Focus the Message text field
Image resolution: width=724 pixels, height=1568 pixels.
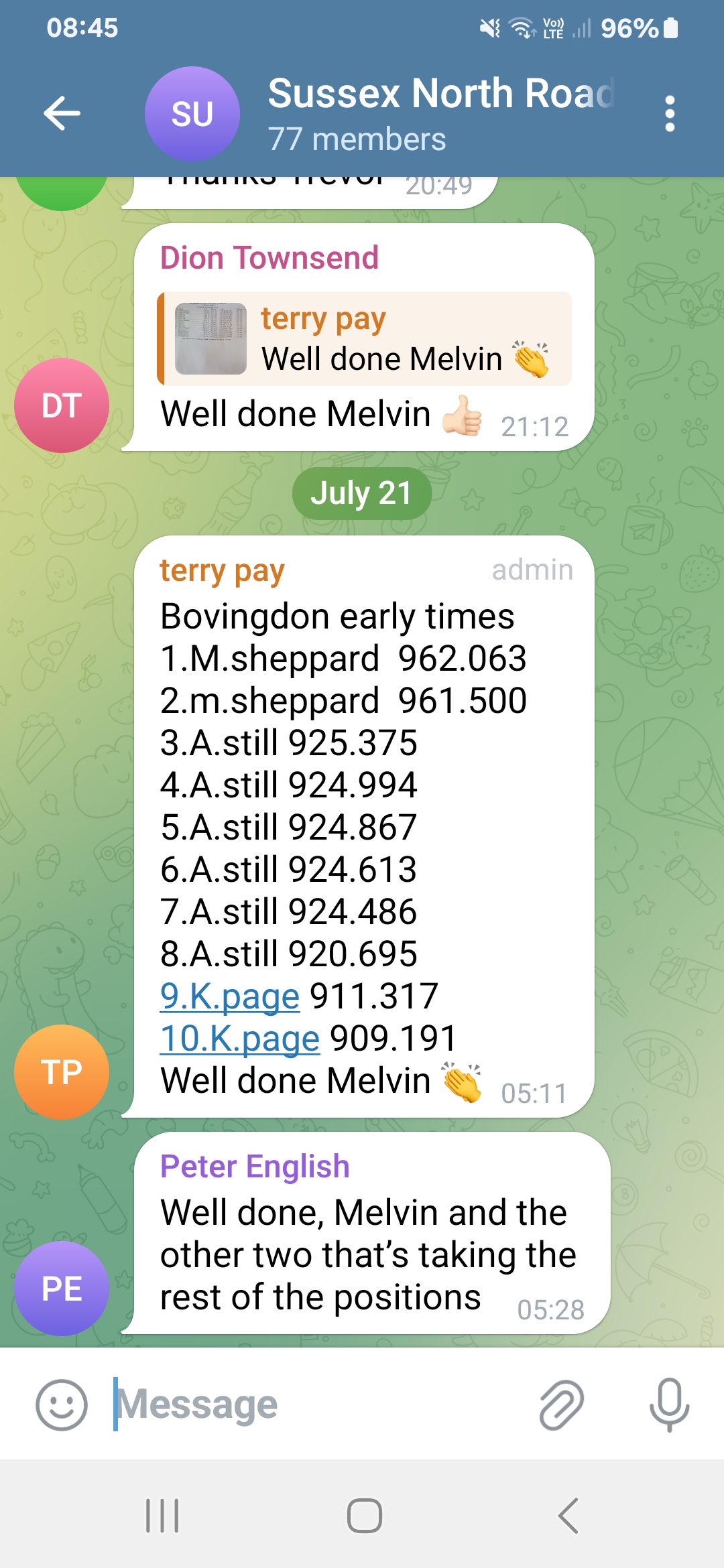coord(315,1404)
